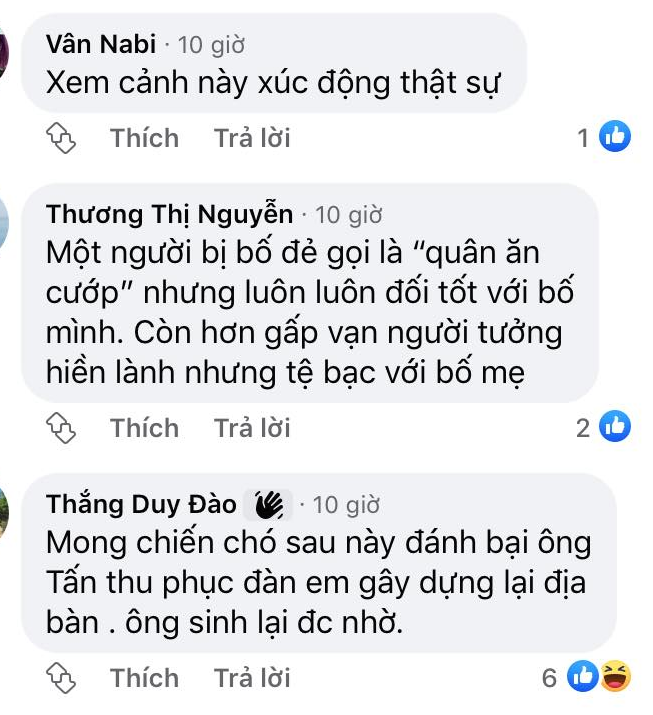Open reaction picker on Vân Nabi's comment
This screenshot has height=715, width=653.
click(63, 138)
